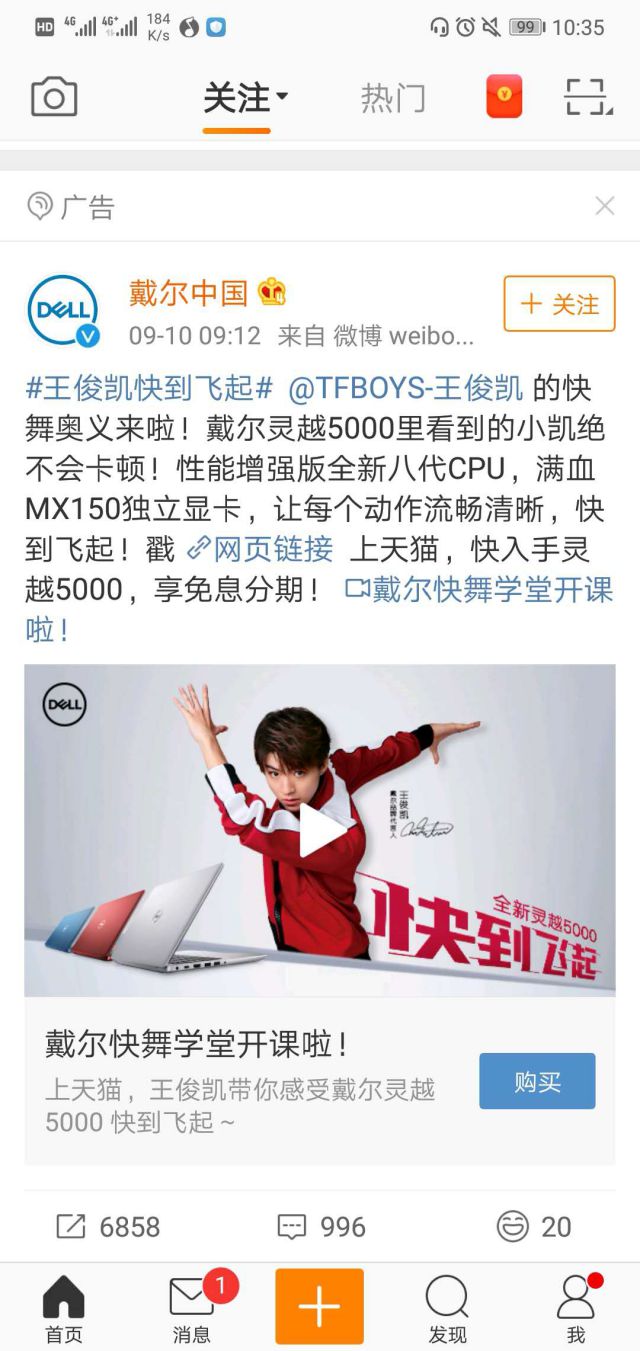Open the red envelope icon
This screenshot has width=640, height=1351.
click(x=504, y=97)
